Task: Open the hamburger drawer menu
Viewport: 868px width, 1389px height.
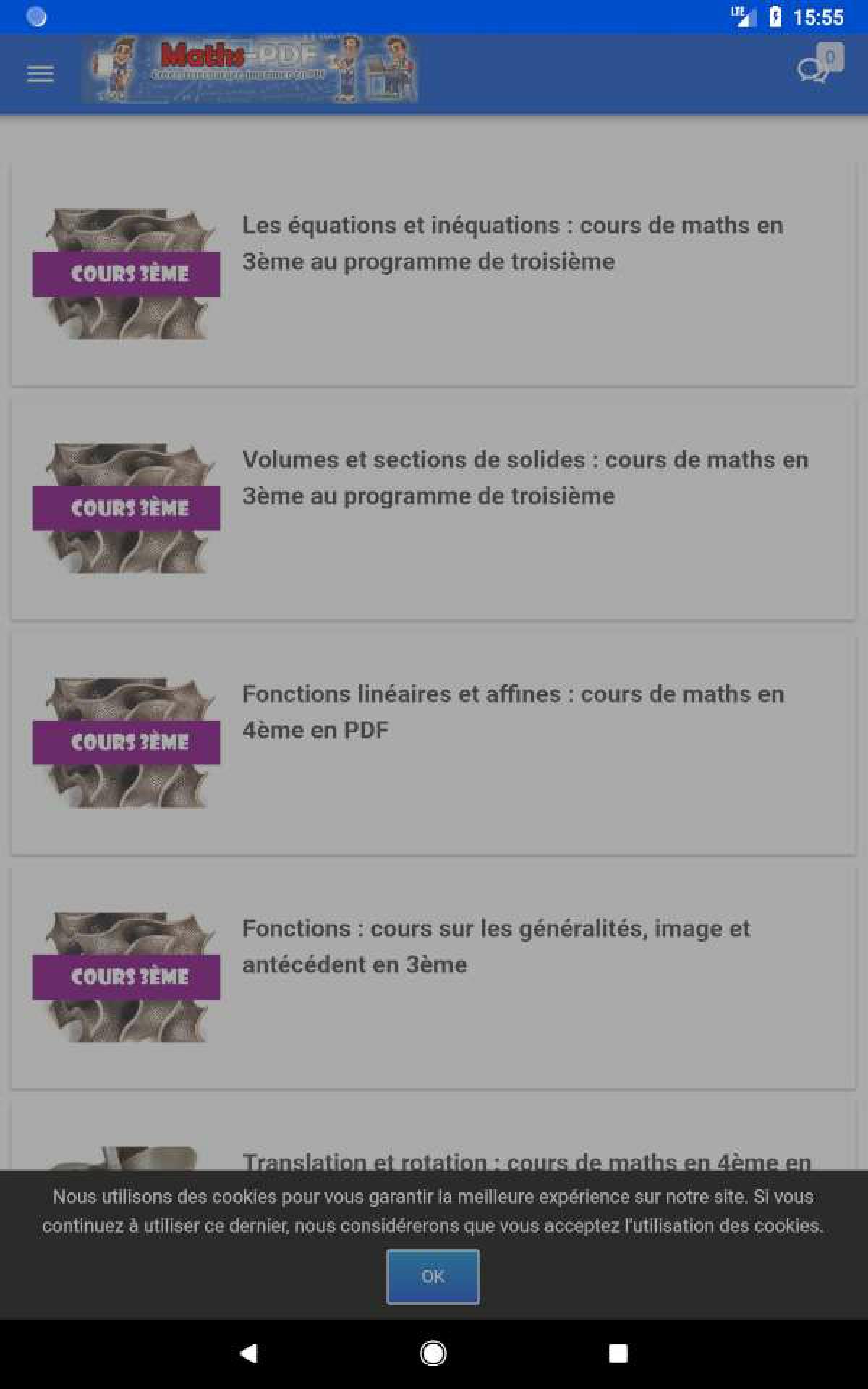Action: click(41, 74)
